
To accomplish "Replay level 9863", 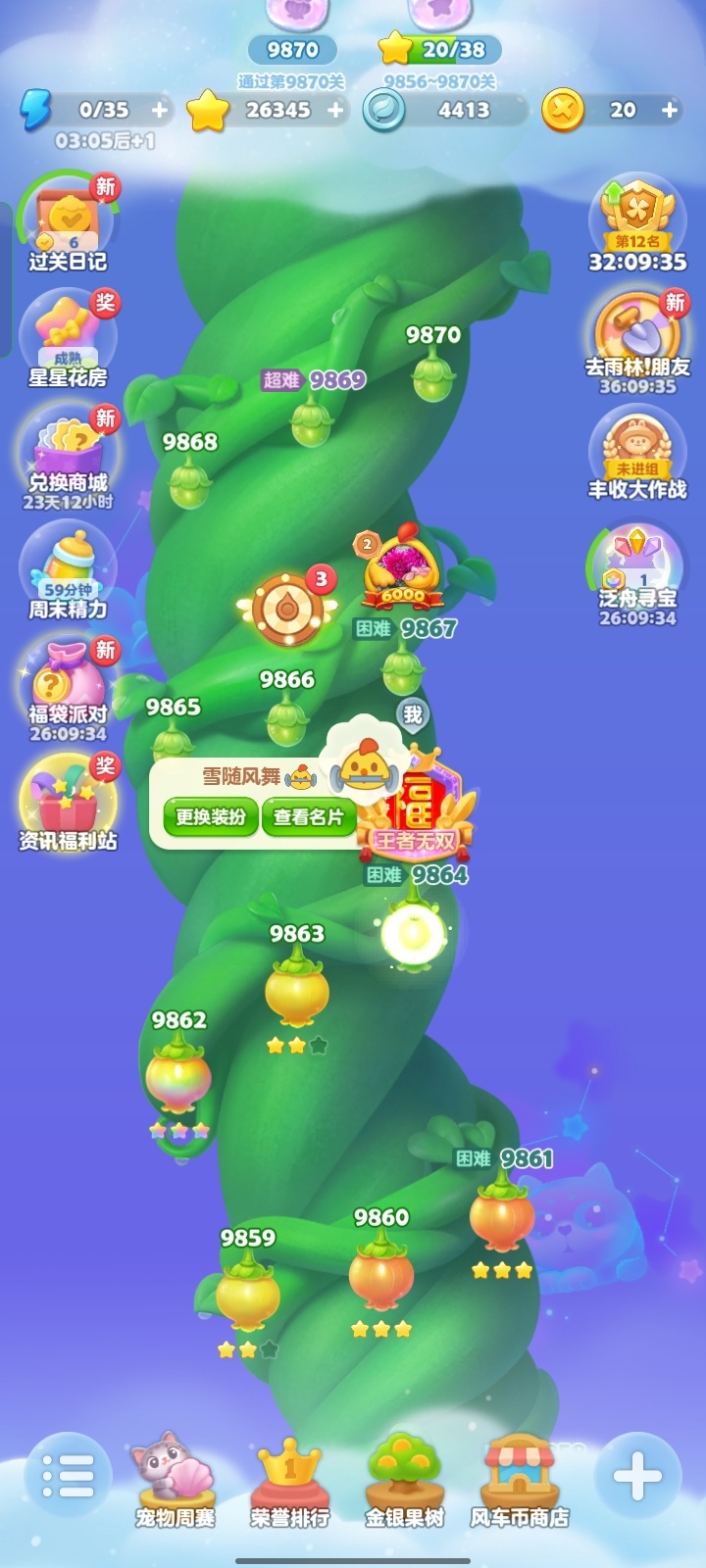I will click(297, 992).
